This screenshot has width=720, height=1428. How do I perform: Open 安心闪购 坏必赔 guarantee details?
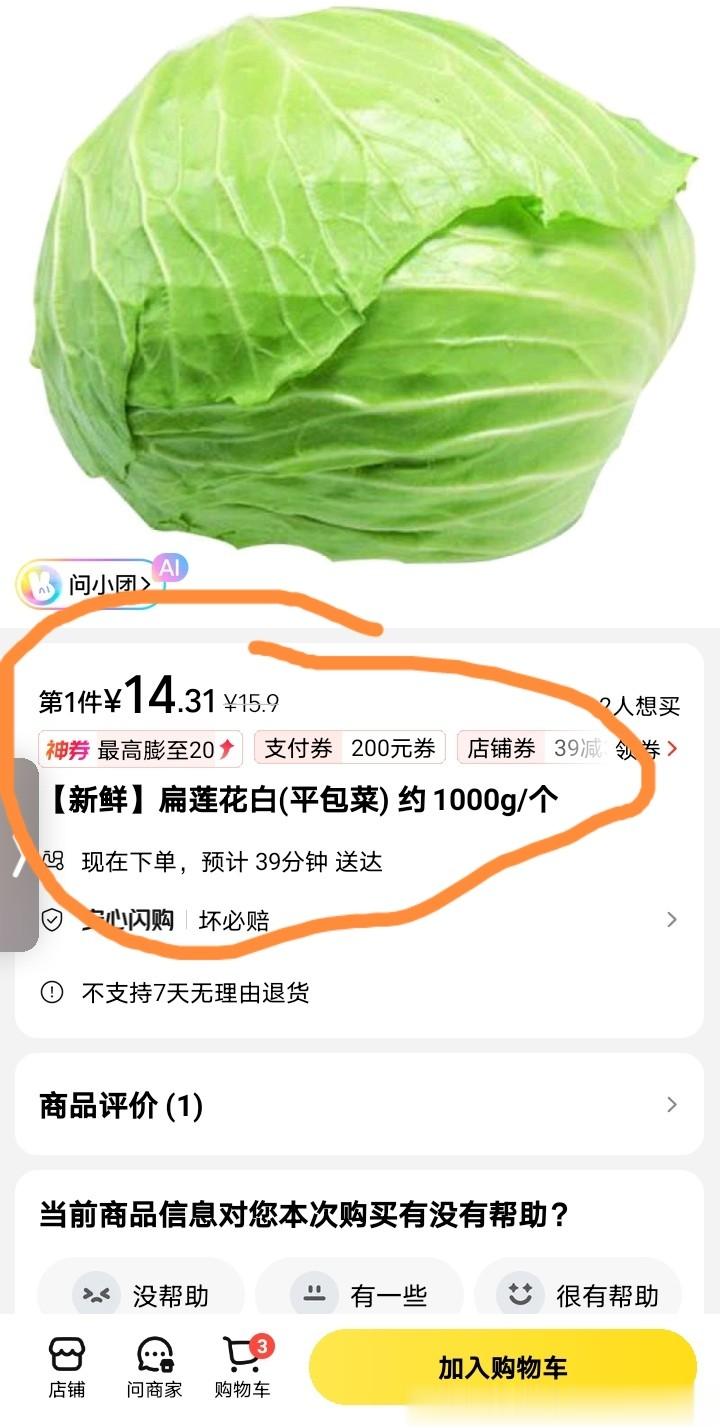(x=358, y=920)
